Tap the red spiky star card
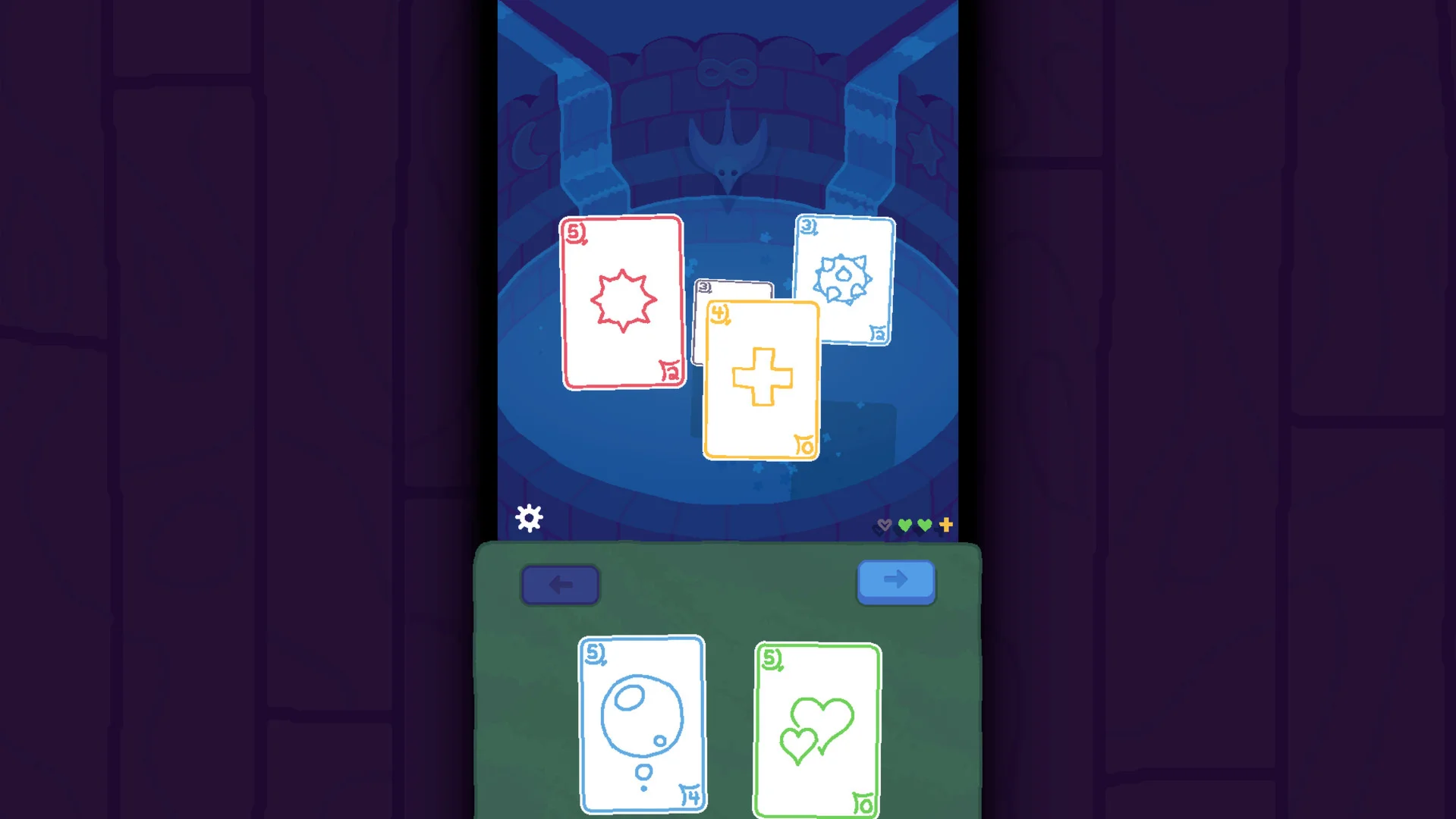Viewport: 1456px width, 819px height. coord(622,303)
